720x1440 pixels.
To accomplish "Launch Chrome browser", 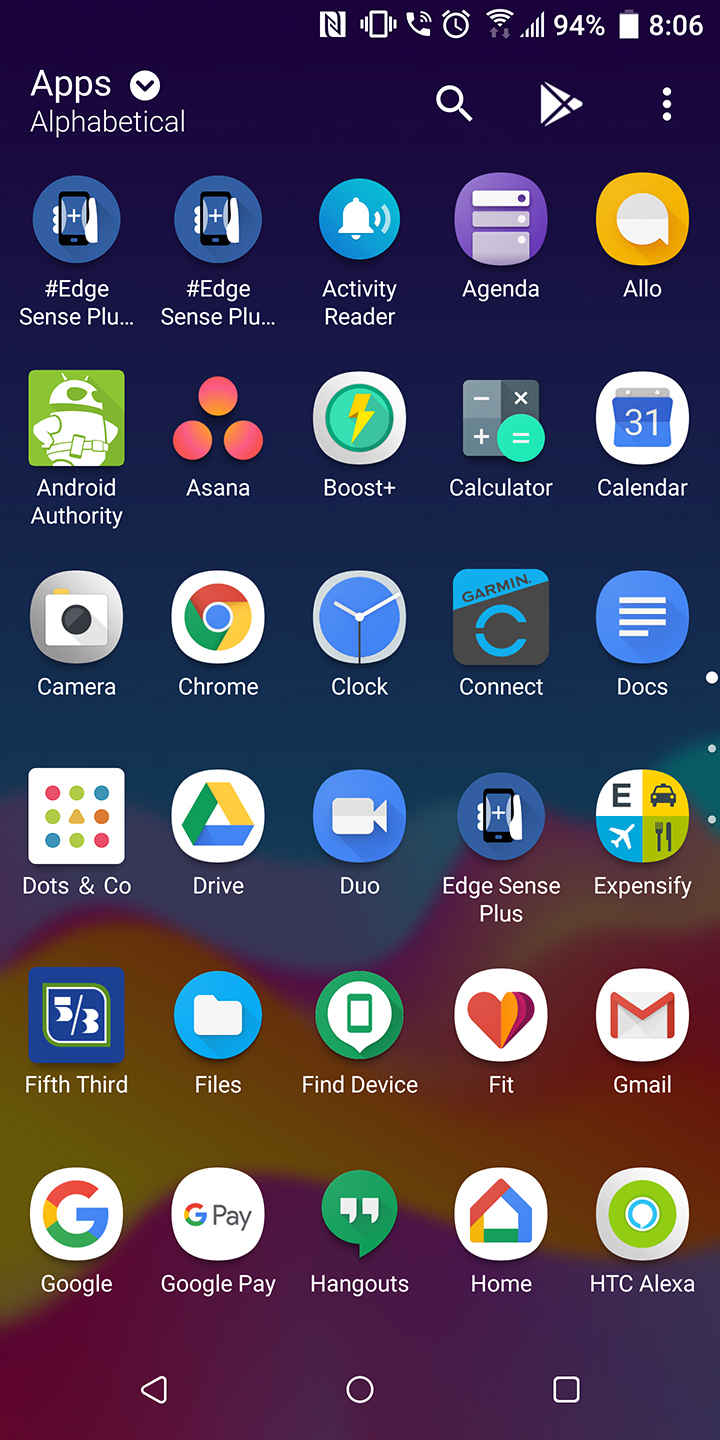I will [218, 617].
